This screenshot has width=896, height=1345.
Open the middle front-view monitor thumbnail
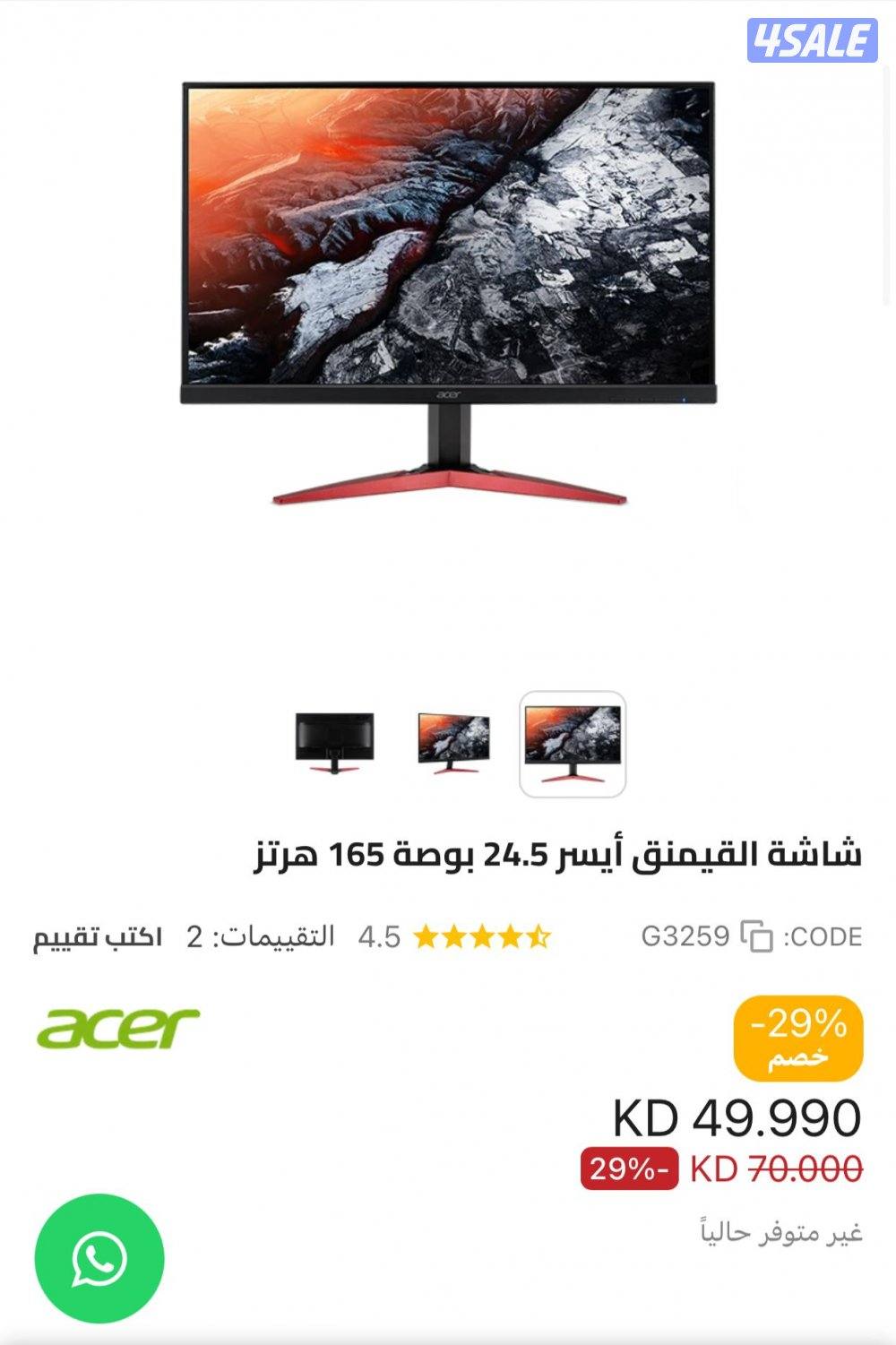pyautogui.click(x=453, y=742)
